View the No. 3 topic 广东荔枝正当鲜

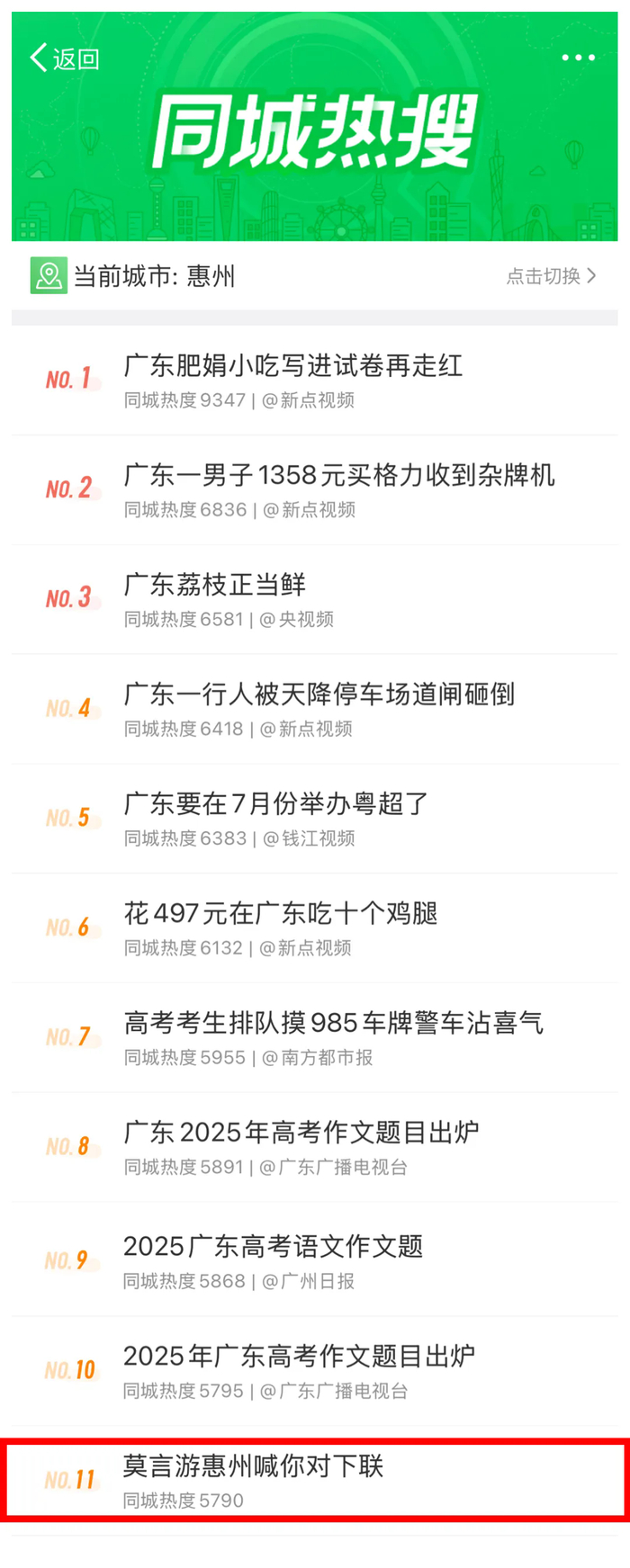pyautogui.click(x=215, y=586)
